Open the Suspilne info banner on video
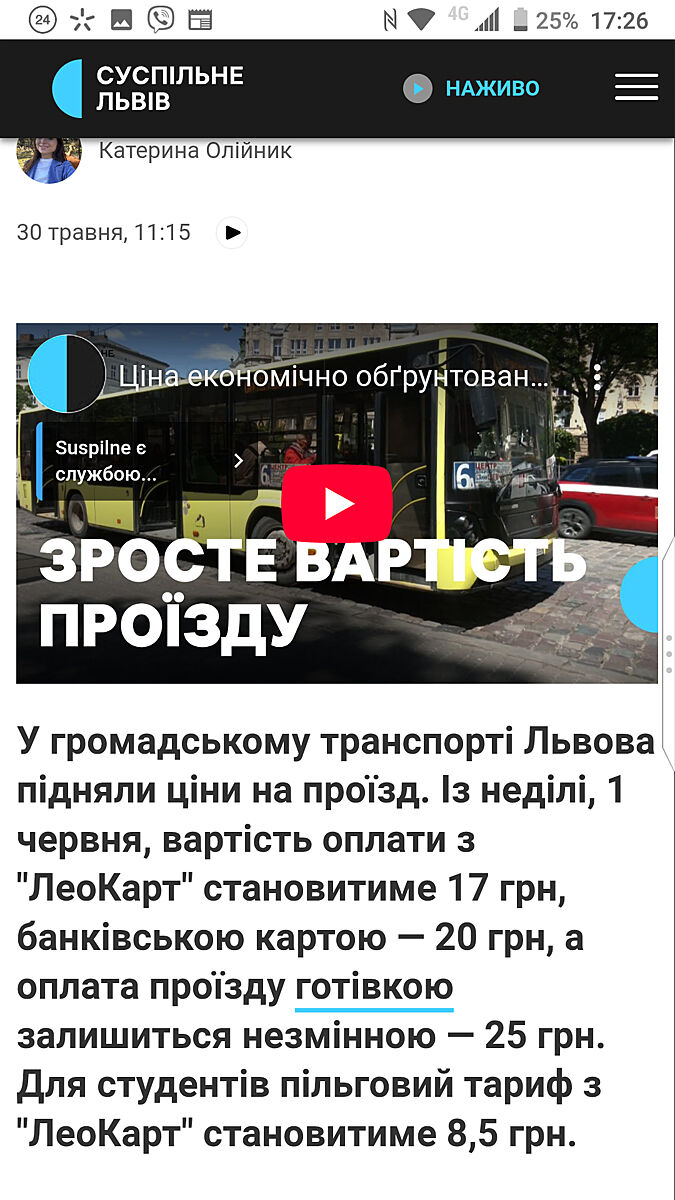Screen dimensions: 675x1200 click(x=140, y=461)
